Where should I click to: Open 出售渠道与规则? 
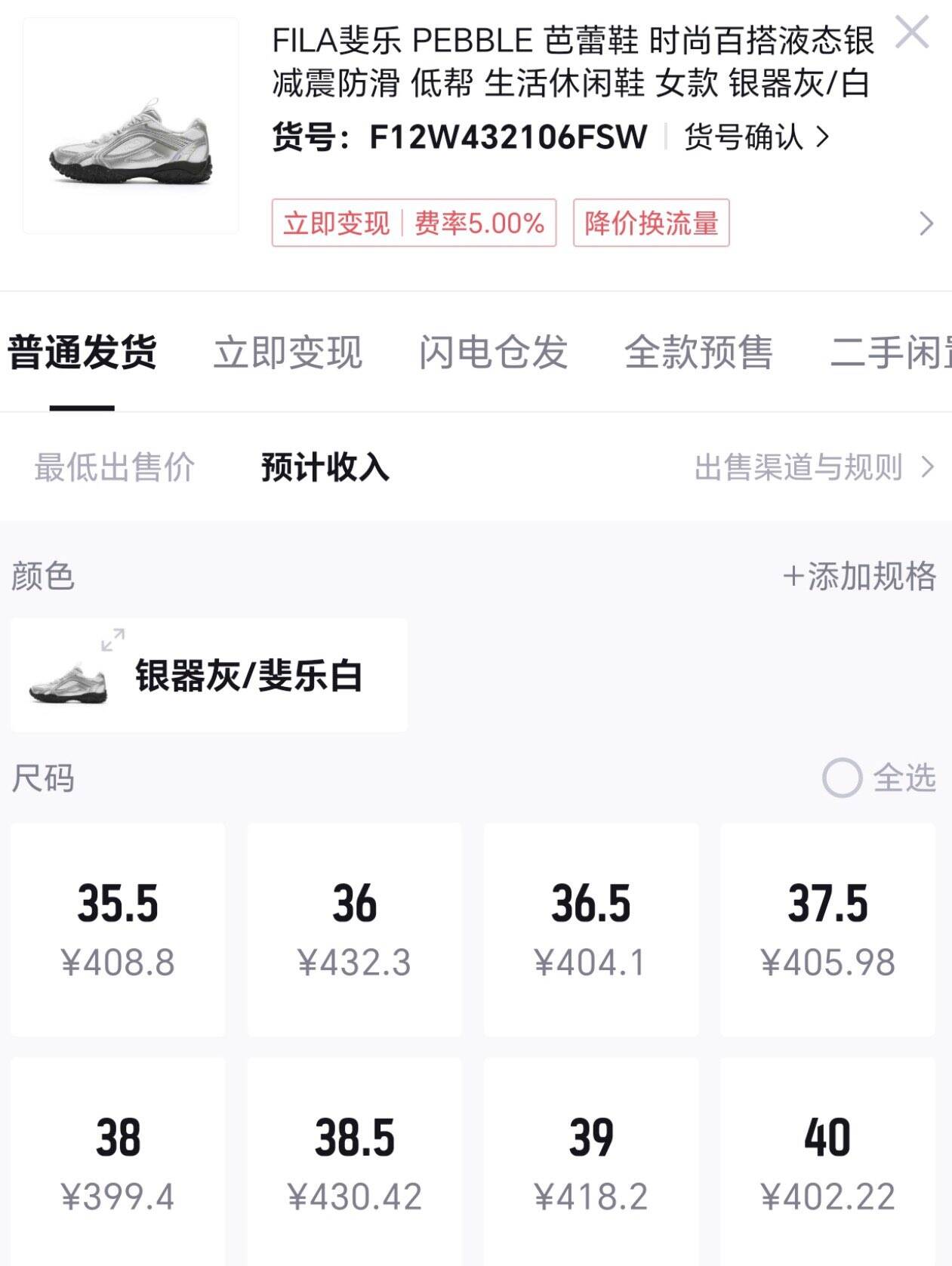(814, 467)
